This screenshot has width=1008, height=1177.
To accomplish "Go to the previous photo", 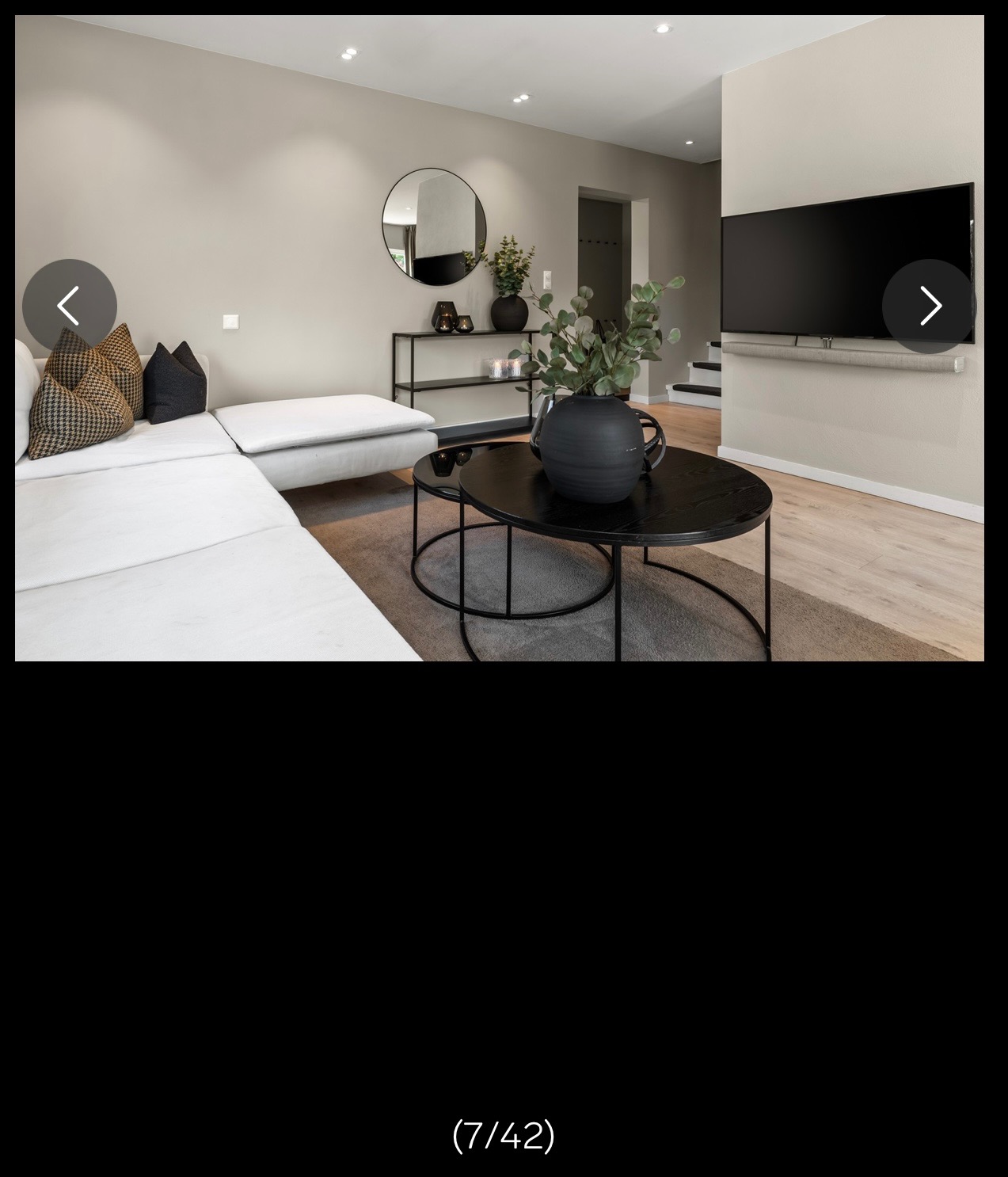I will click(70, 306).
